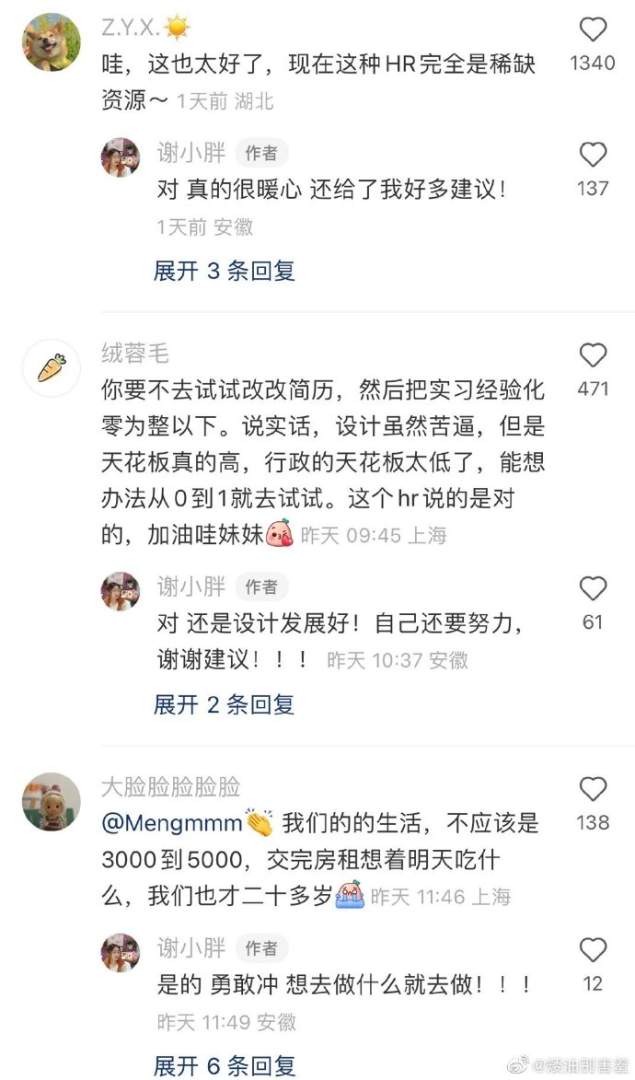
Task: Expand 3 replies under Z.Y.X.'s comment
Action: [224, 271]
